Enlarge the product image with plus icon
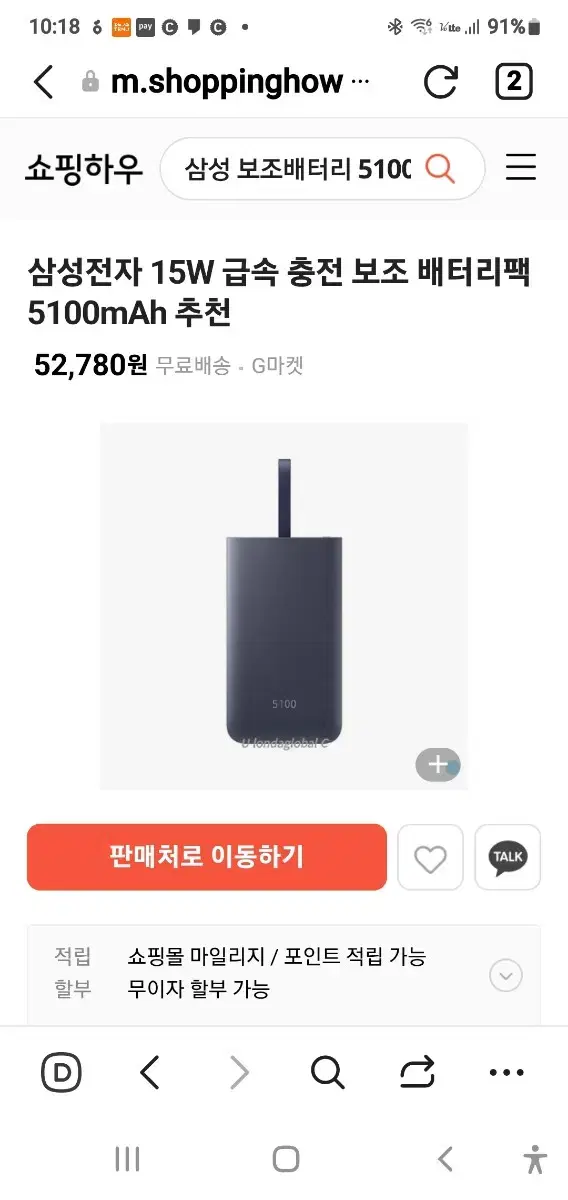Image resolution: width=568 pixels, height=1200 pixels. tap(438, 765)
